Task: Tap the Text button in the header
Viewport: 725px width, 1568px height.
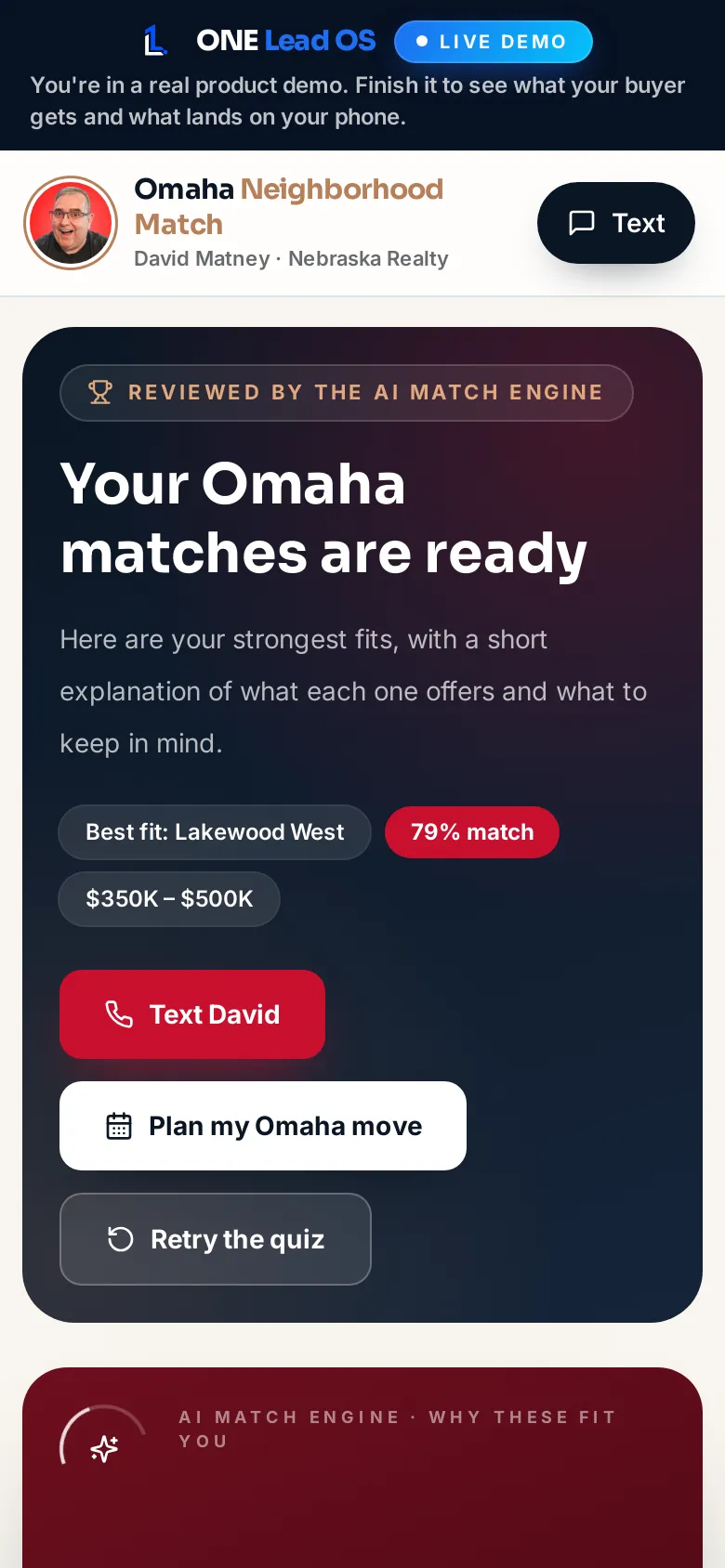Action: coord(615,223)
